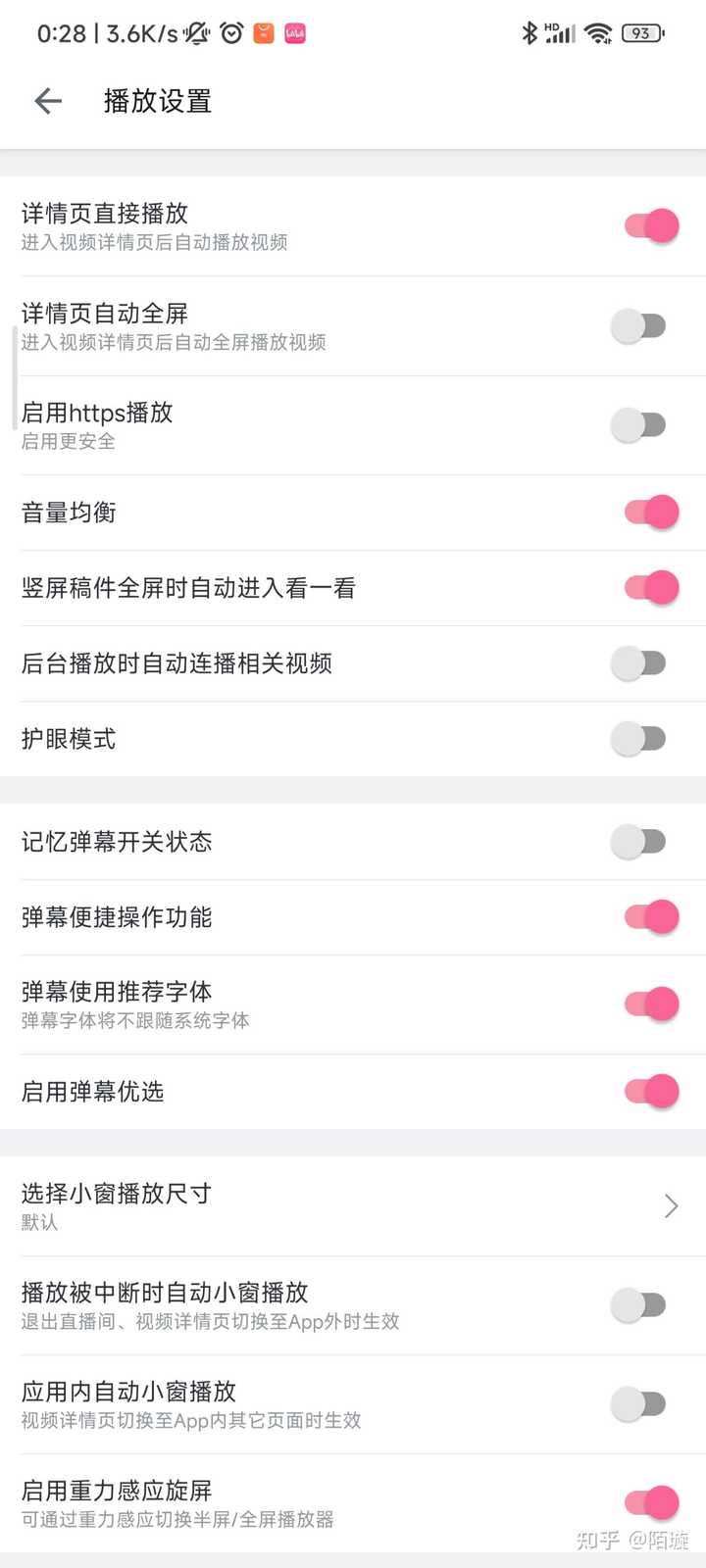Switch on 护眼模式
The width and height of the screenshot is (706, 1568).
pos(638,738)
